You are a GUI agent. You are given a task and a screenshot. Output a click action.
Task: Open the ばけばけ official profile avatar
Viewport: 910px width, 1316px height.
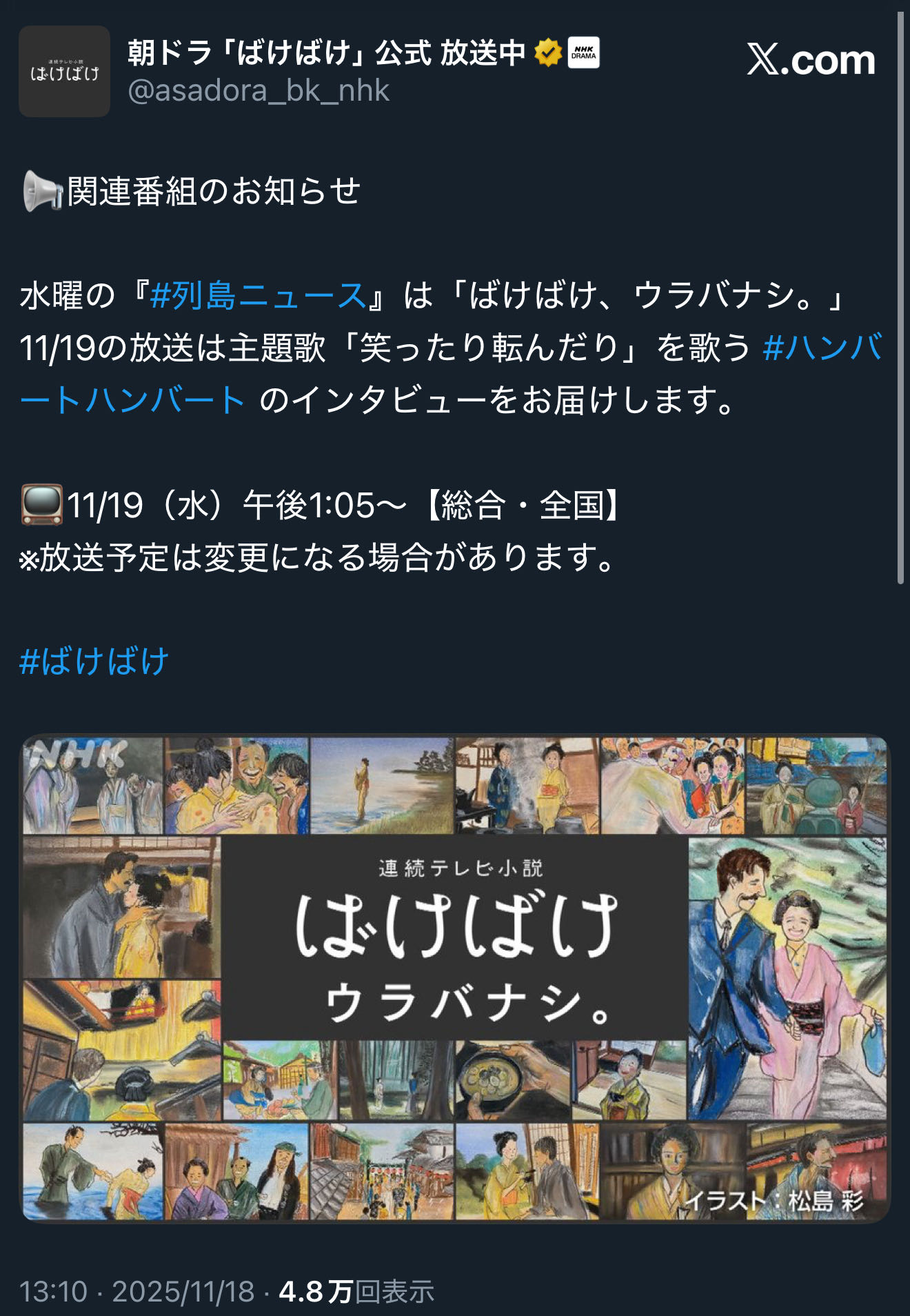tap(64, 72)
